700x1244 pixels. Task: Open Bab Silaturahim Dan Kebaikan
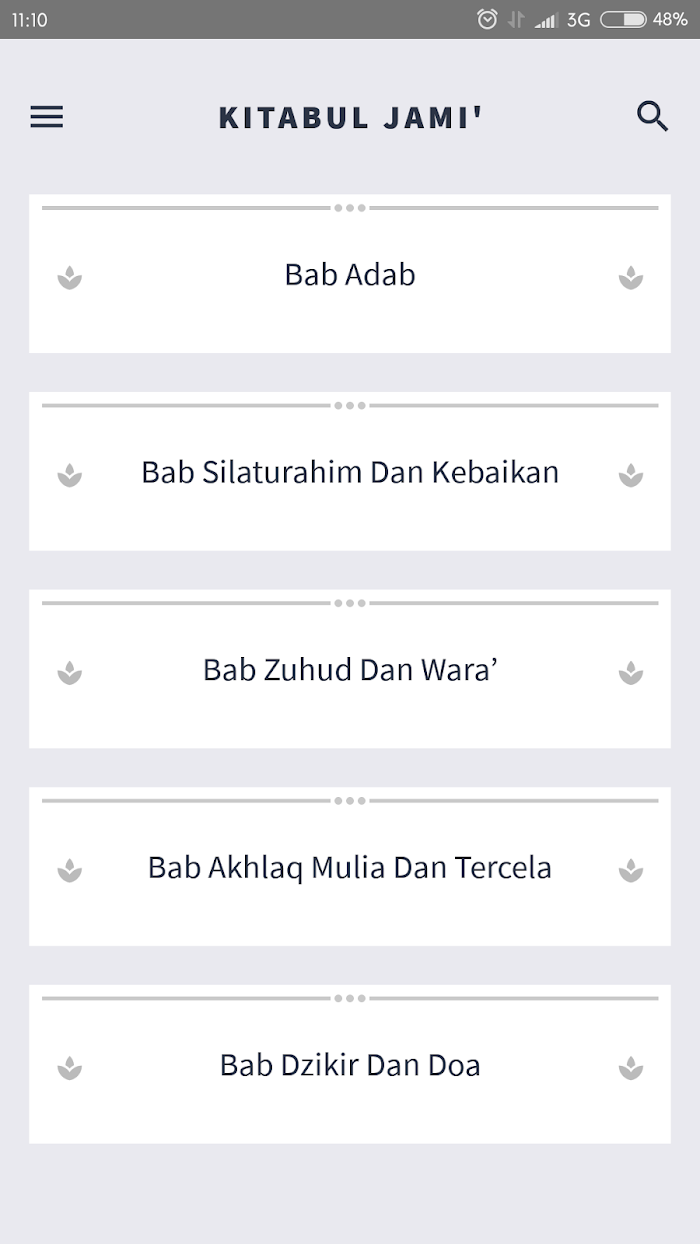click(350, 472)
